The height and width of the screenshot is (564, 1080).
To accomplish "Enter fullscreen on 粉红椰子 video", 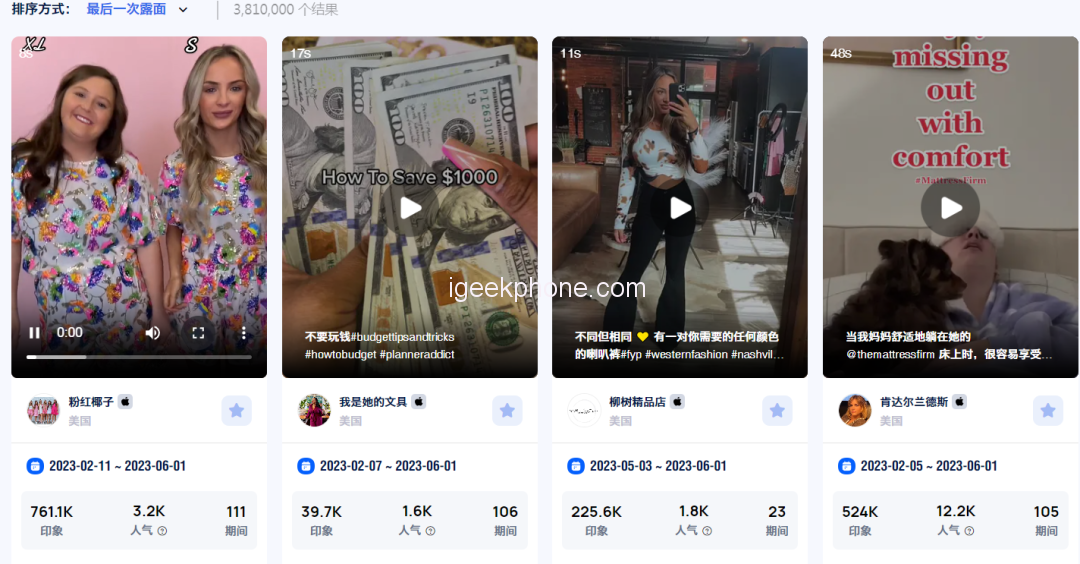I will pos(198,333).
